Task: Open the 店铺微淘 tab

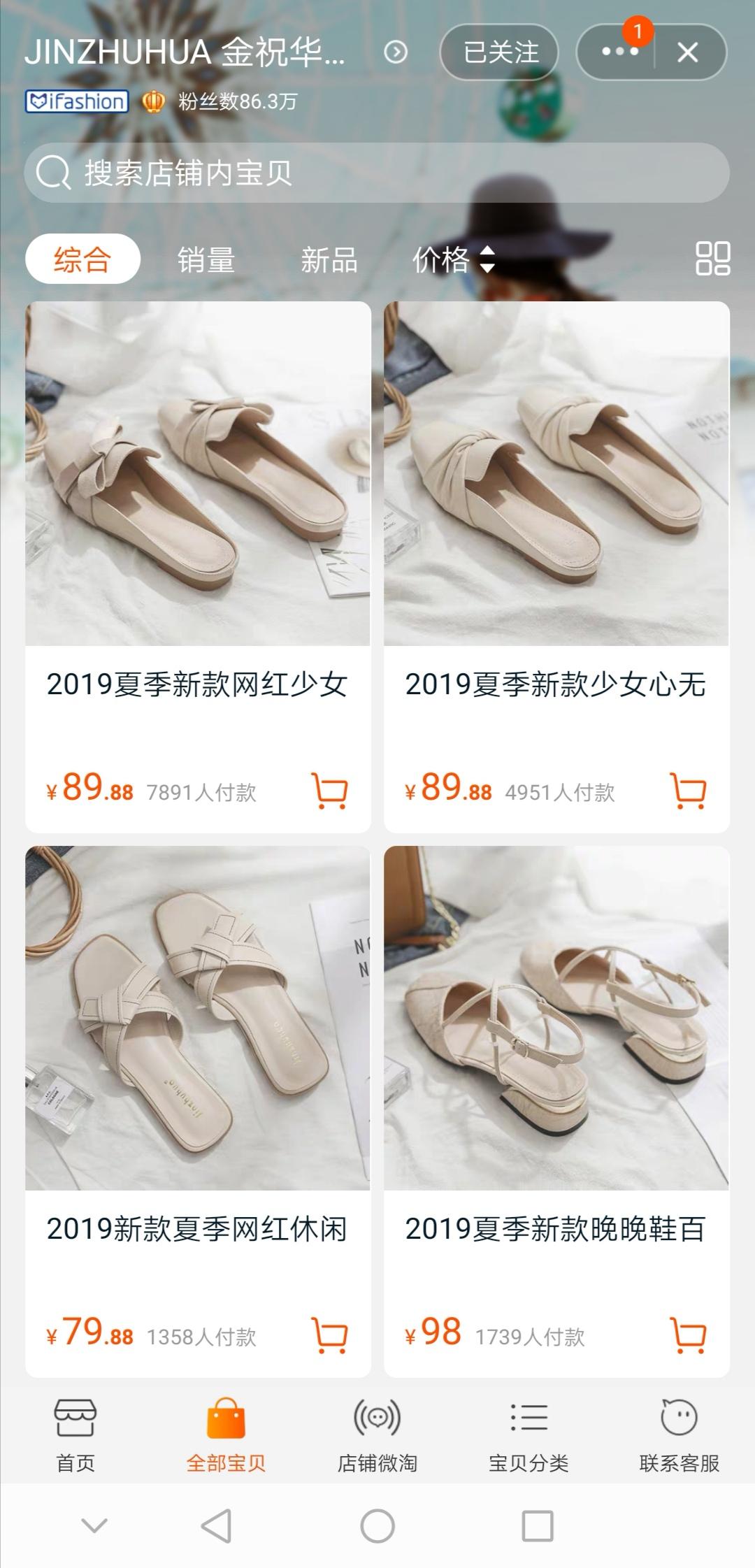Action: 377,1435
